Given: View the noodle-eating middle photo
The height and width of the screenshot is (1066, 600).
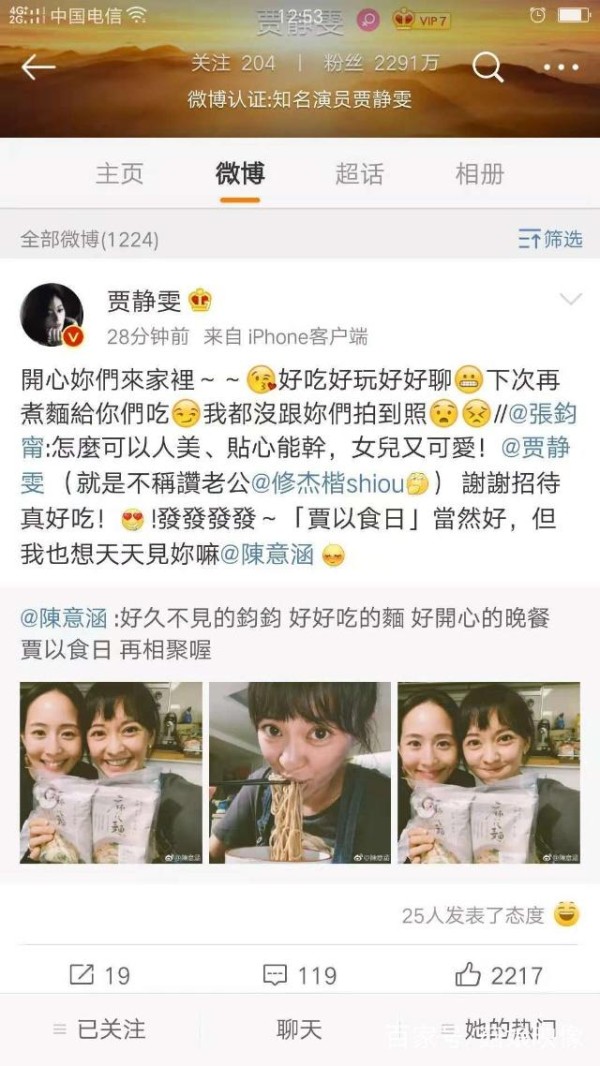Looking at the screenshot, I should tap(300, 772).
